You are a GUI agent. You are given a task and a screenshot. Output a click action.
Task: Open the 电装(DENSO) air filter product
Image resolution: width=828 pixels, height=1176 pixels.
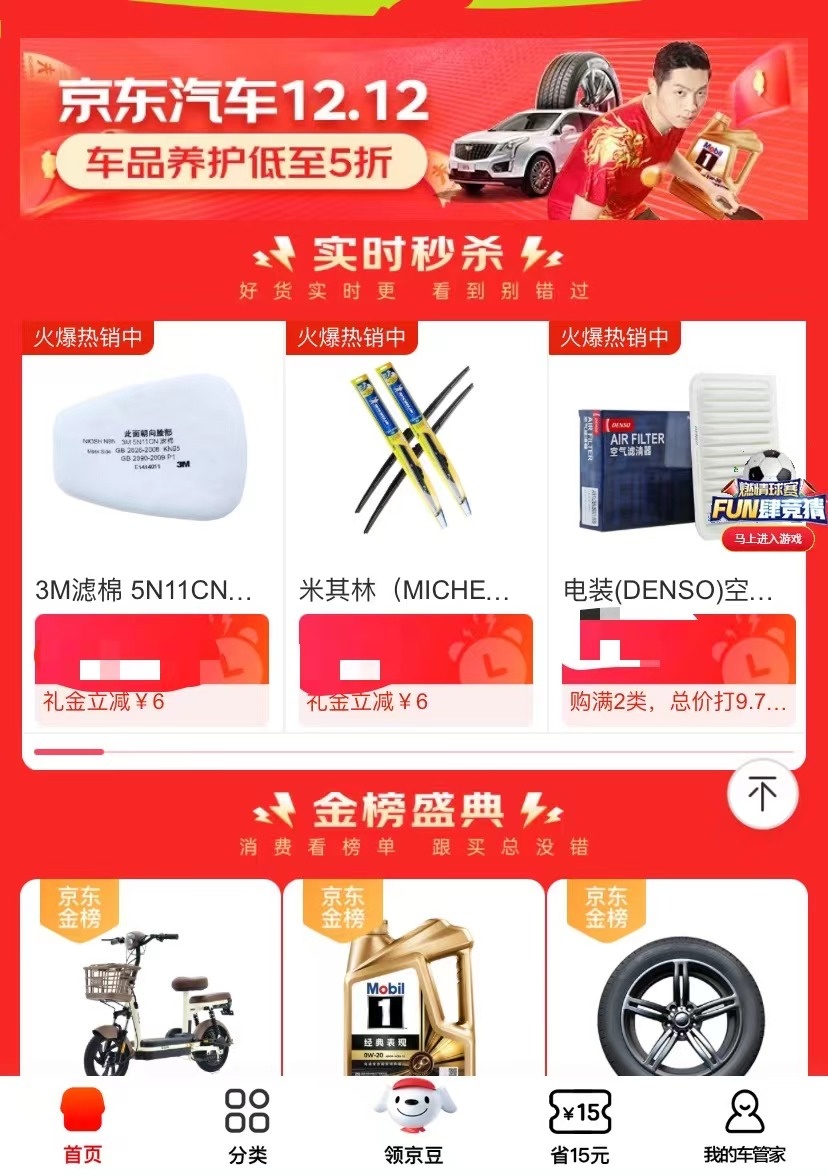tap(640, 470)
